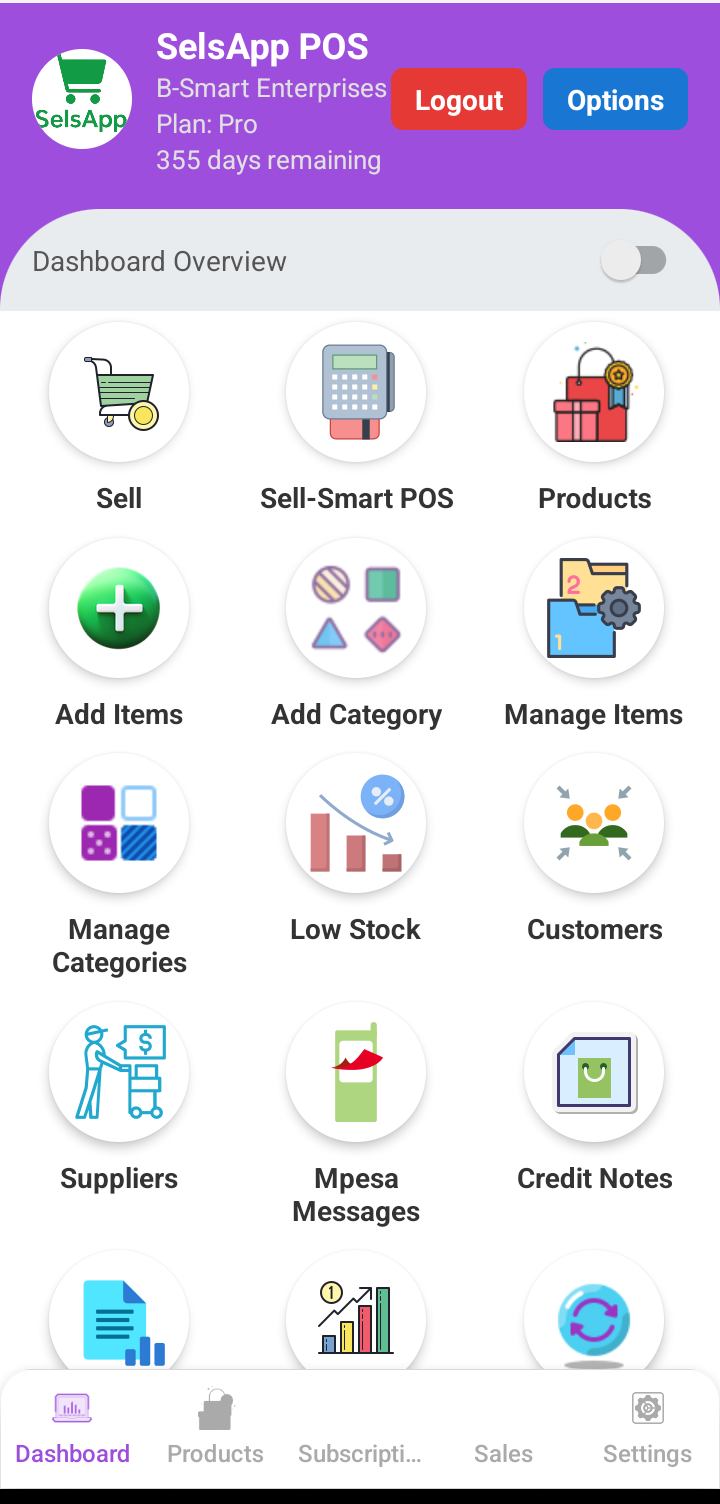Screen dimensions: 720x1504
Task: Open the Sell shopping cart tile
Action: tap(119, 393)
